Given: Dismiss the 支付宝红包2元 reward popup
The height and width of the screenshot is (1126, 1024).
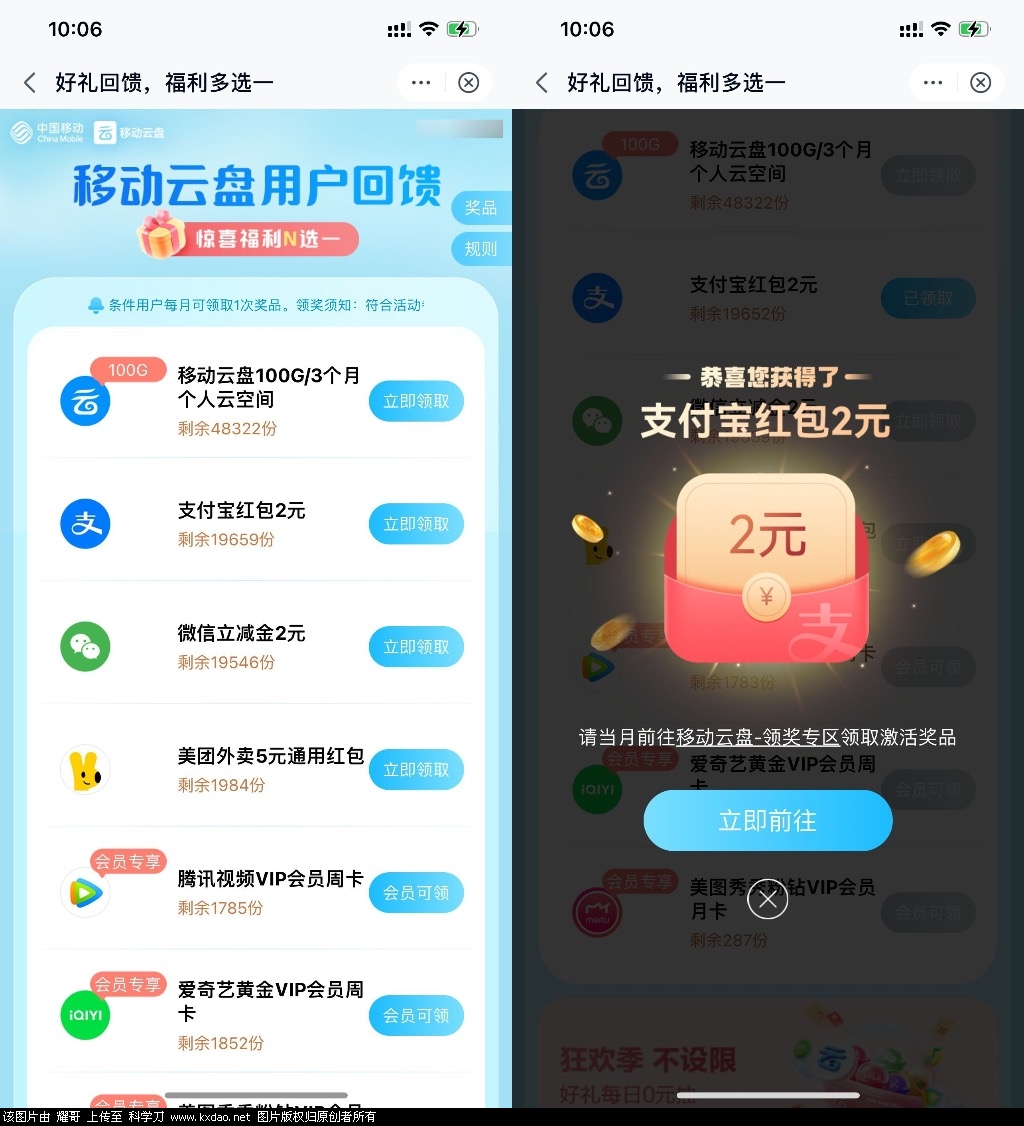Looking at the screenshot, I should (767, 900).
